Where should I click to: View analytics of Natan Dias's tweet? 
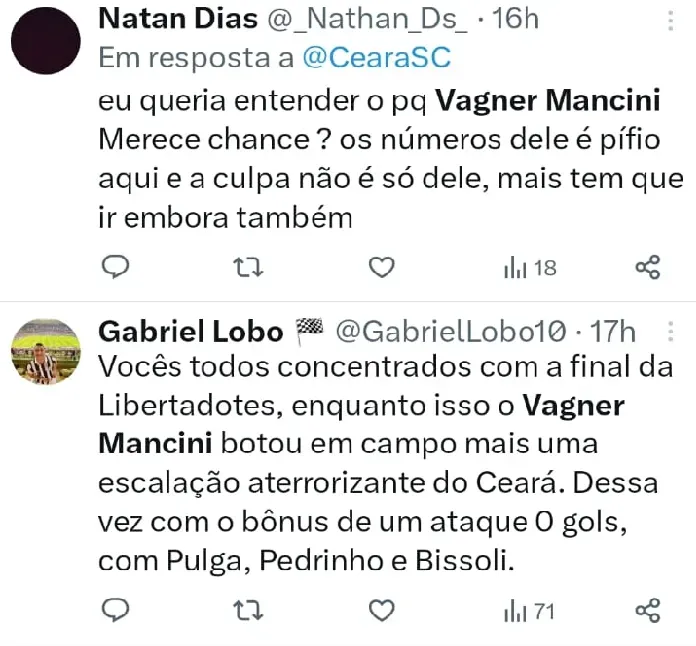[529, 267]
